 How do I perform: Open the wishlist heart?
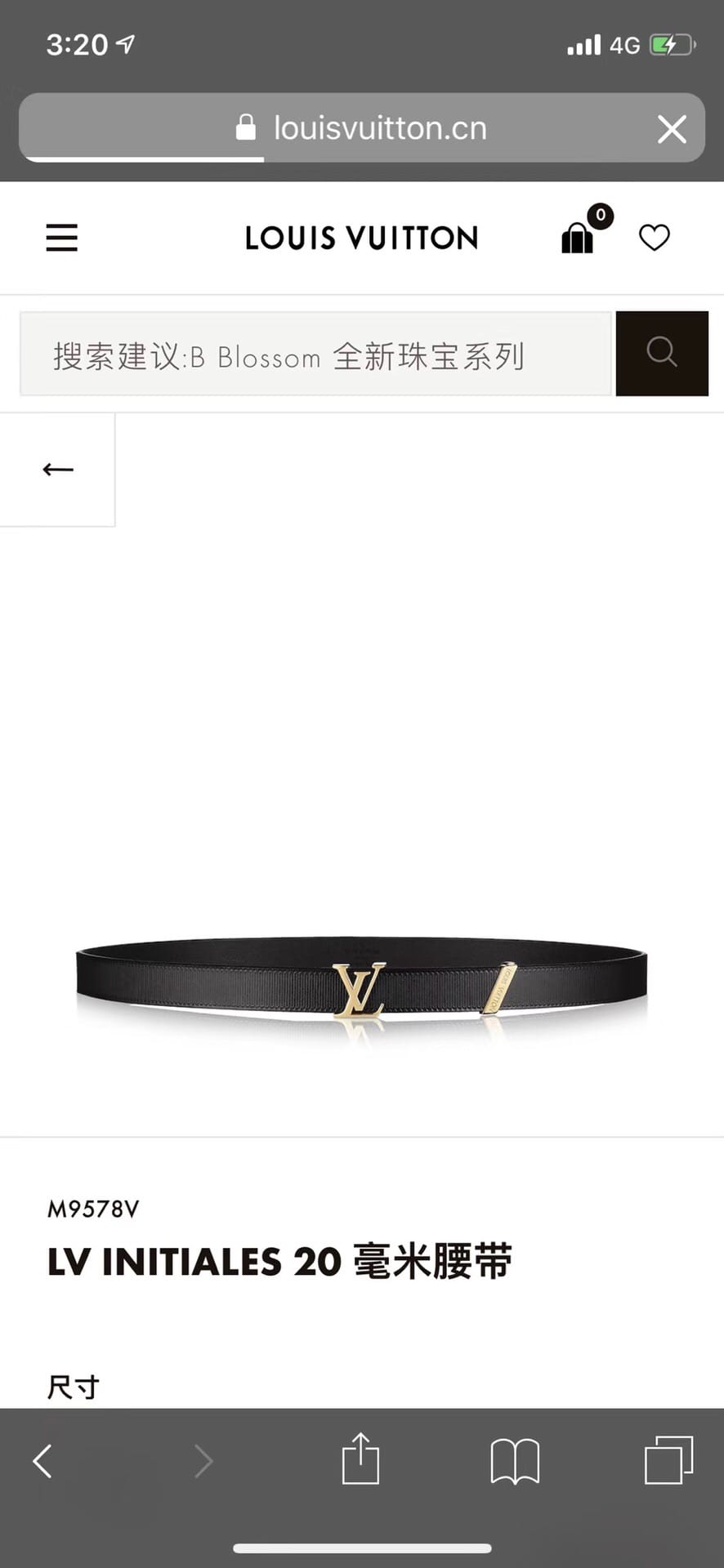coord(654,238)
